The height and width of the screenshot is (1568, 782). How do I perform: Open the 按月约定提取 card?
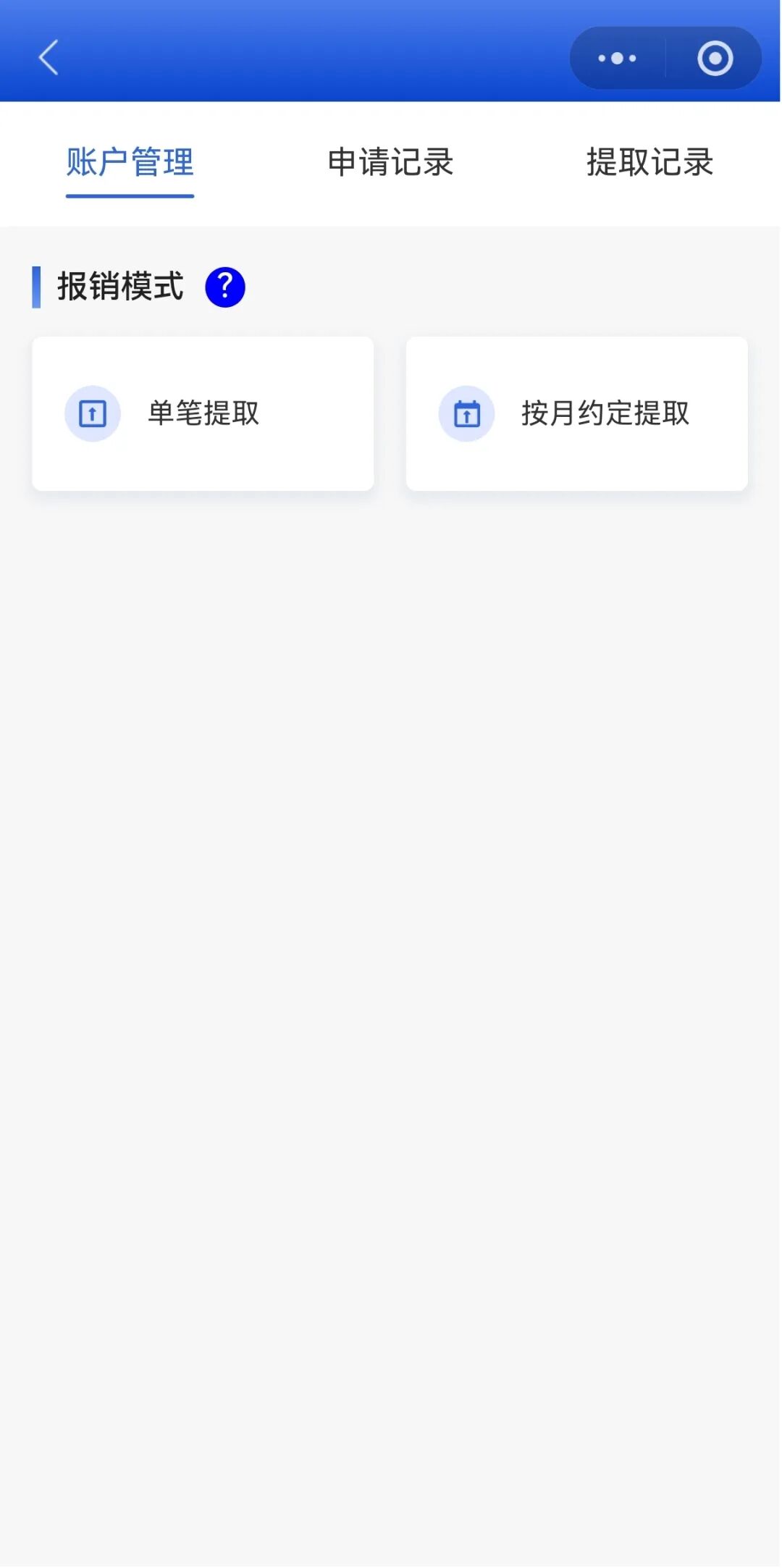(576, 413)
